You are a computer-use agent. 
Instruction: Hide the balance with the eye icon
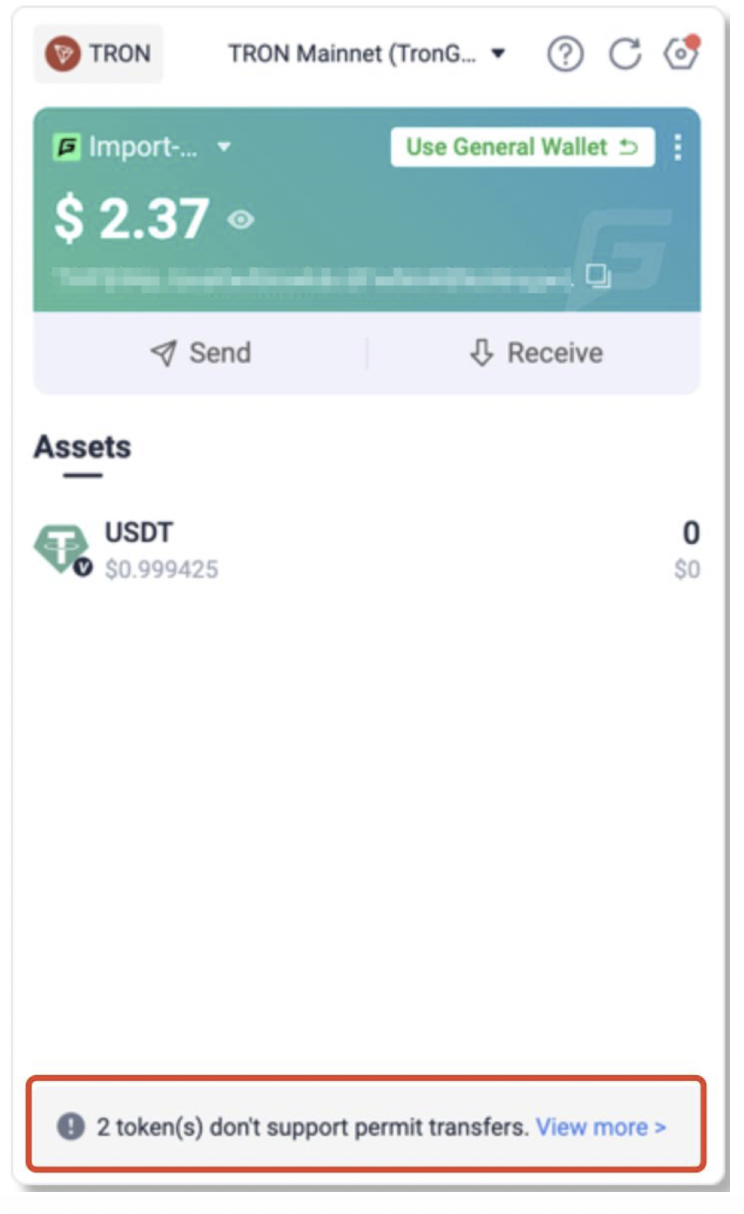[241, 220]
